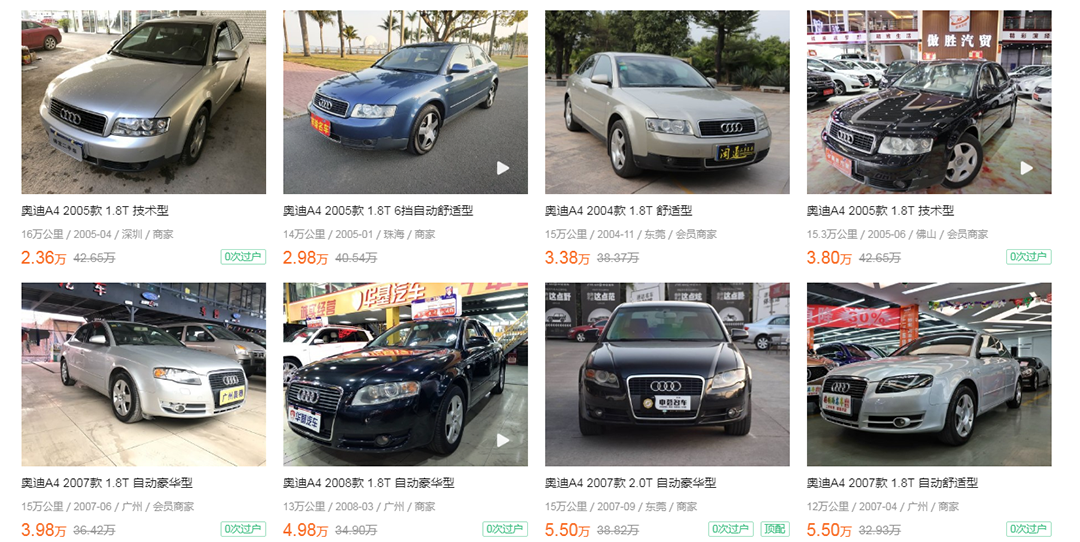View the 奥迪A4 2005款 1.8T 6挡自动舒适型 card
Viewport: 1080px width, 542px height.
405,102
